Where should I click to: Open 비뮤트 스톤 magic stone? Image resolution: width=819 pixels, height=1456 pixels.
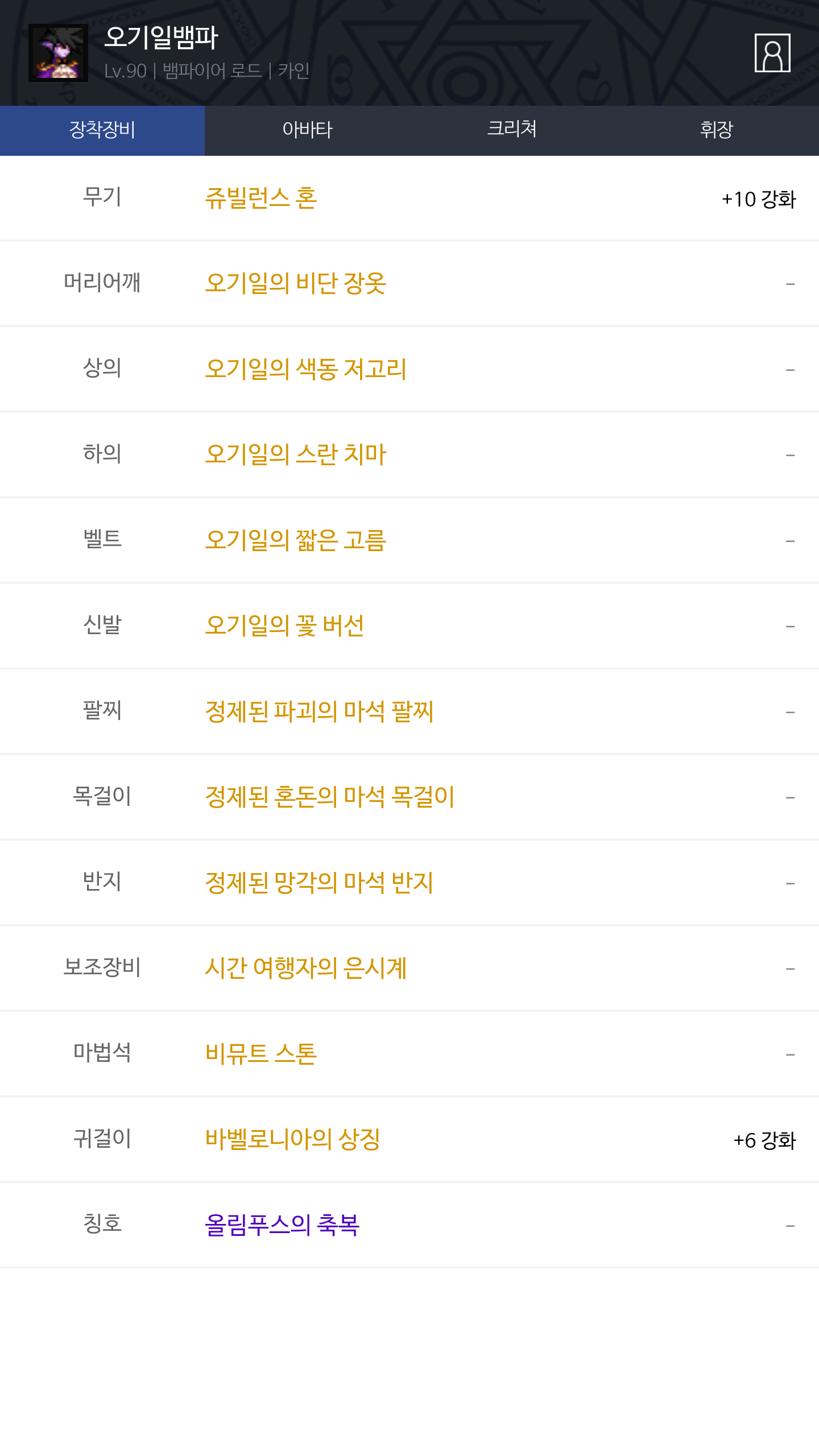pyautogui.click(x=261, y=1053)
